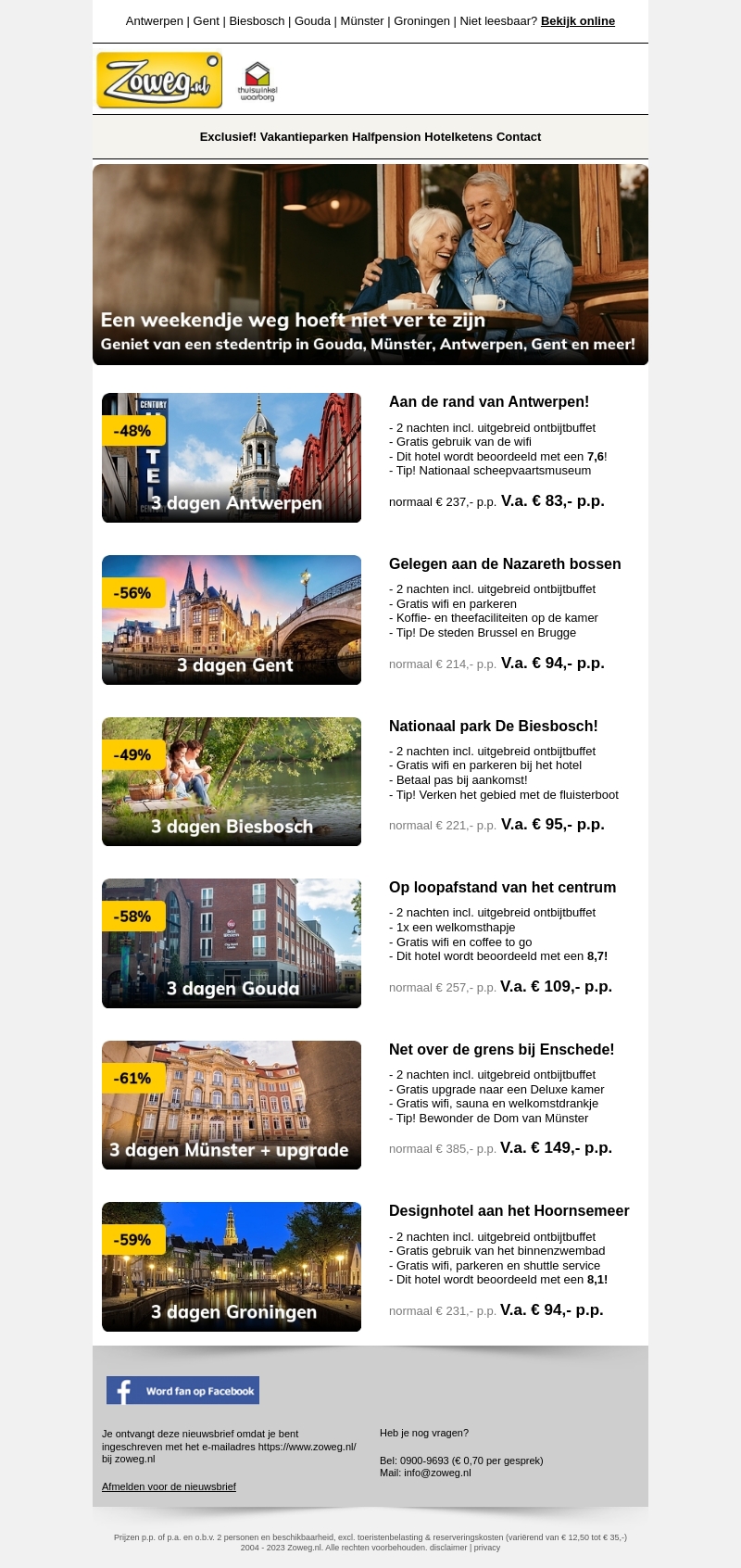
Task: Click the 3 dagen Gent deal photo
Action: [232, 619]
